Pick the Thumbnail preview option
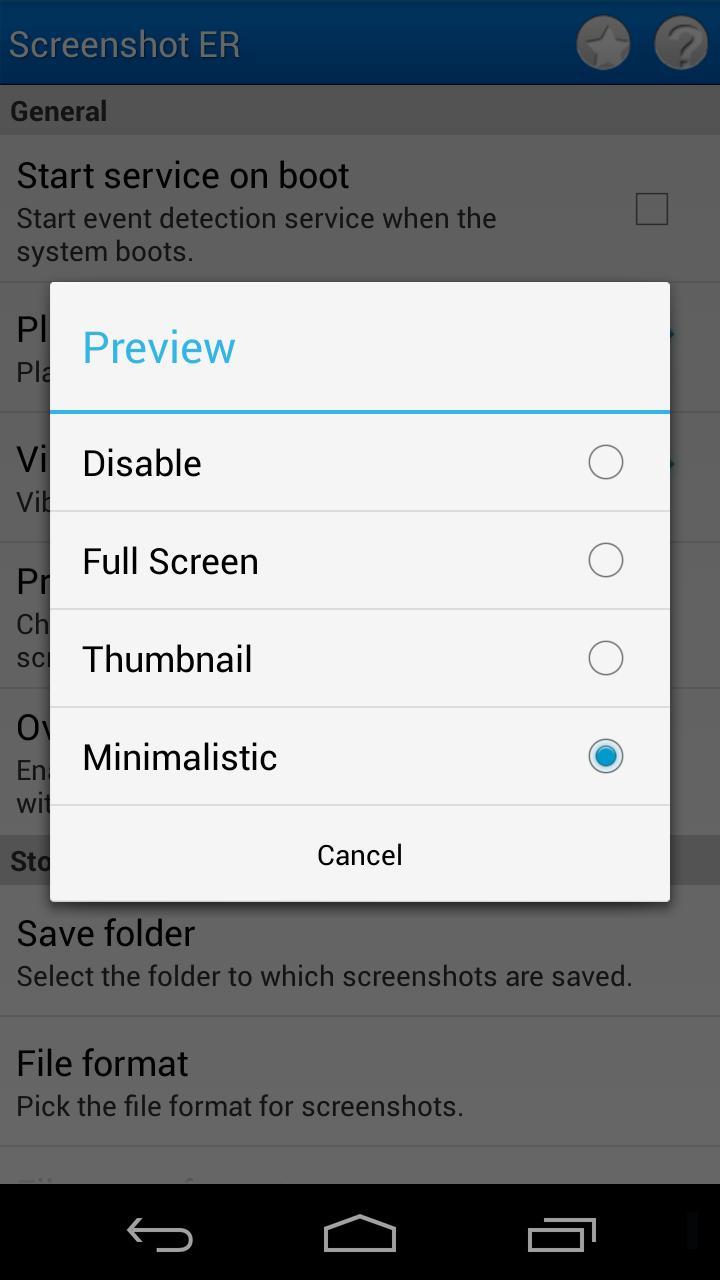 click(360, 658)
